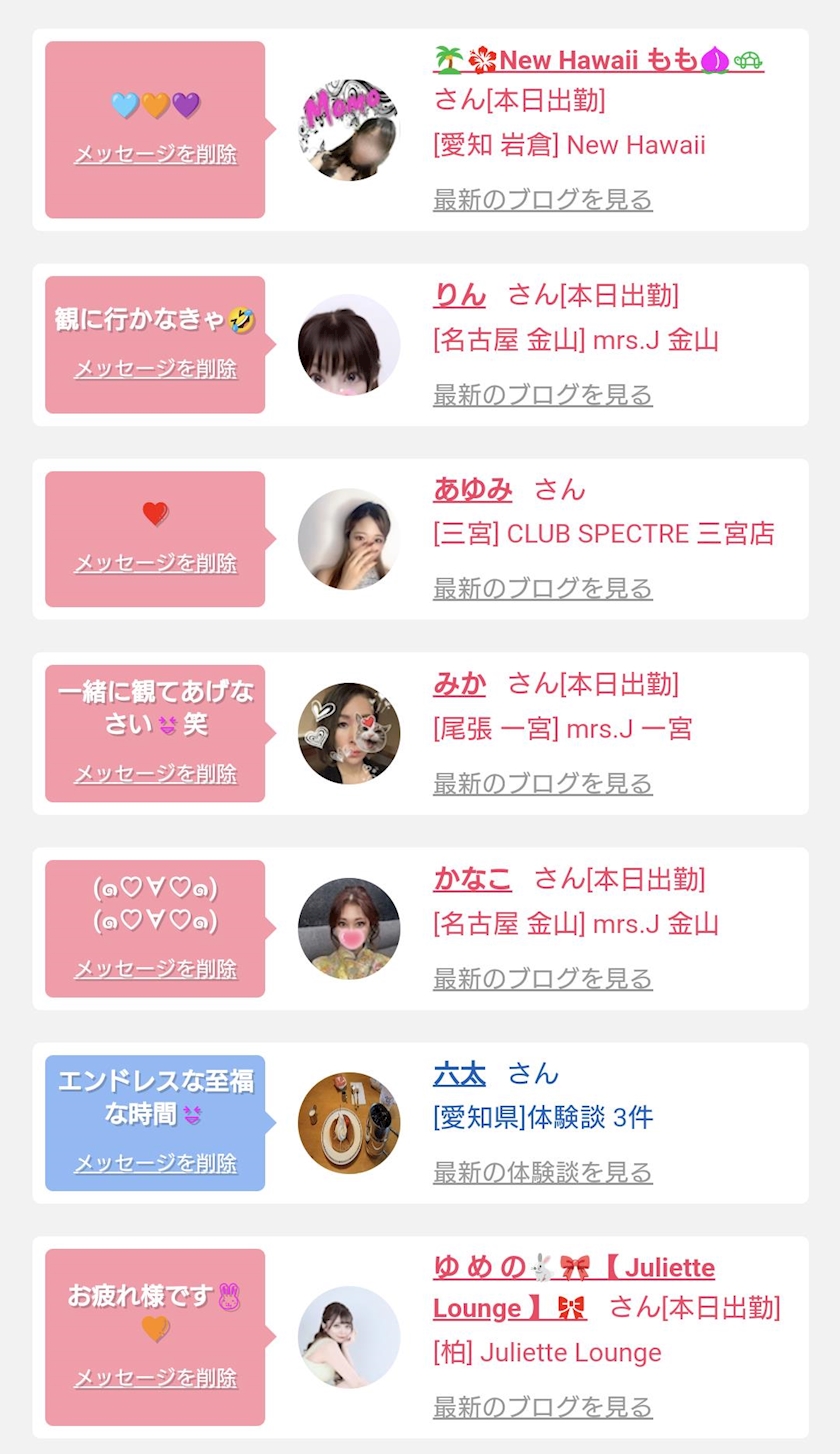Tap りん's profile photo
840x1454 pixels.
[349, 345]
